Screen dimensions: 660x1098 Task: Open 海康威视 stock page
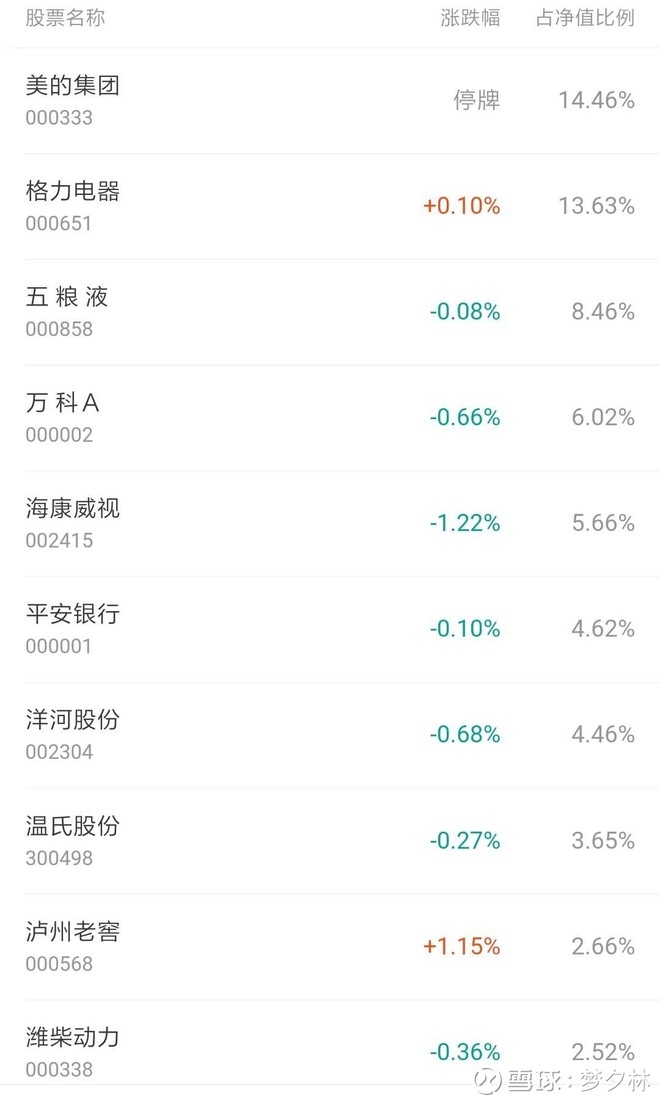point(330,524)
